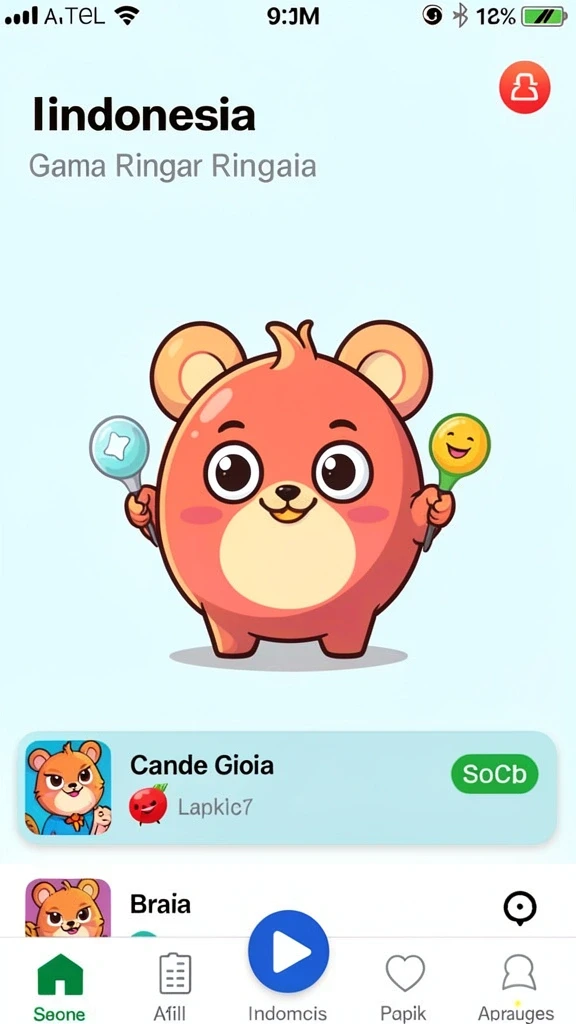
Task: Open the Cande Gioia card
Action: 287,787
